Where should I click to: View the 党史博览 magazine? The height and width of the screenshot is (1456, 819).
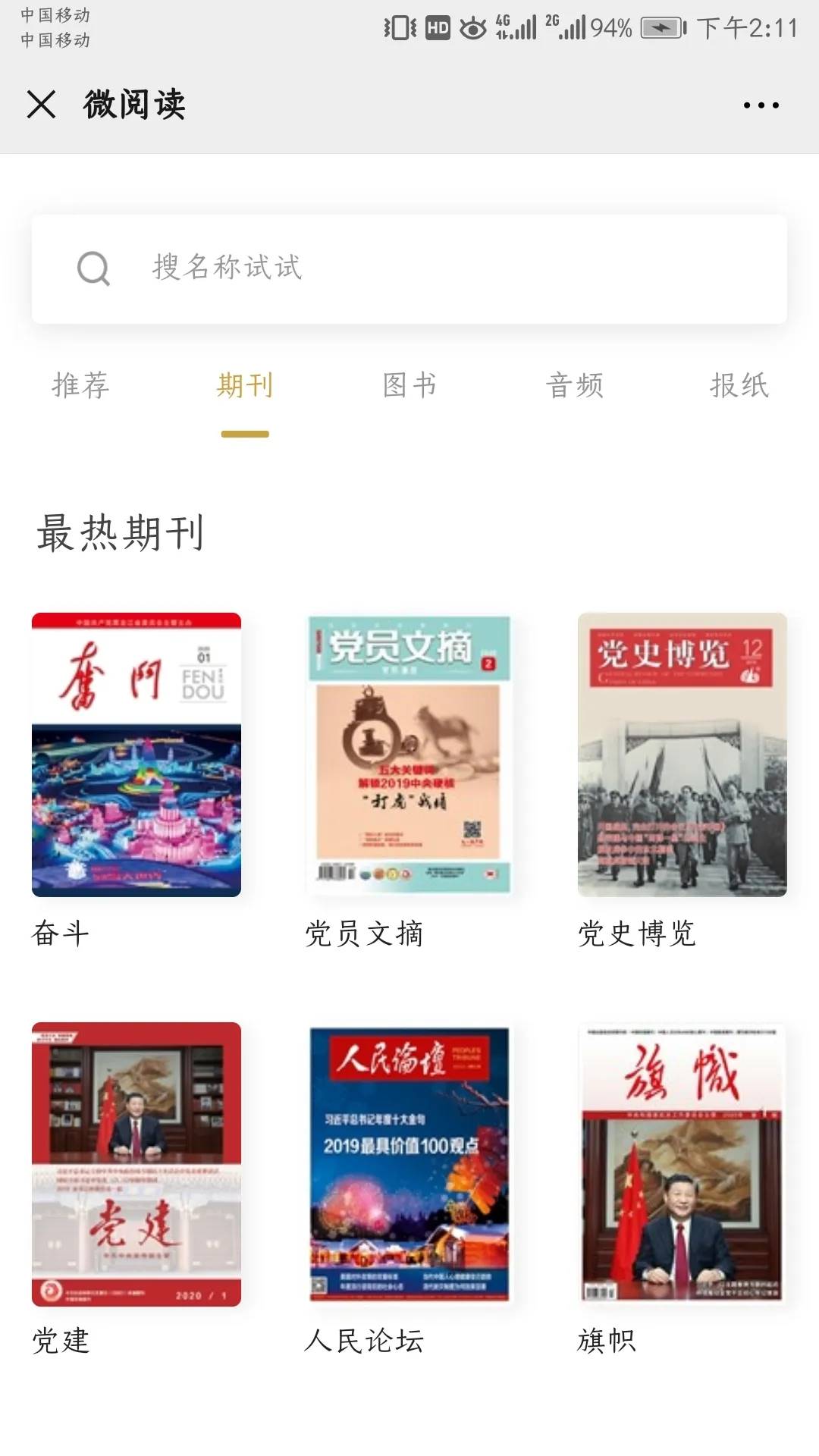(682, 755)
